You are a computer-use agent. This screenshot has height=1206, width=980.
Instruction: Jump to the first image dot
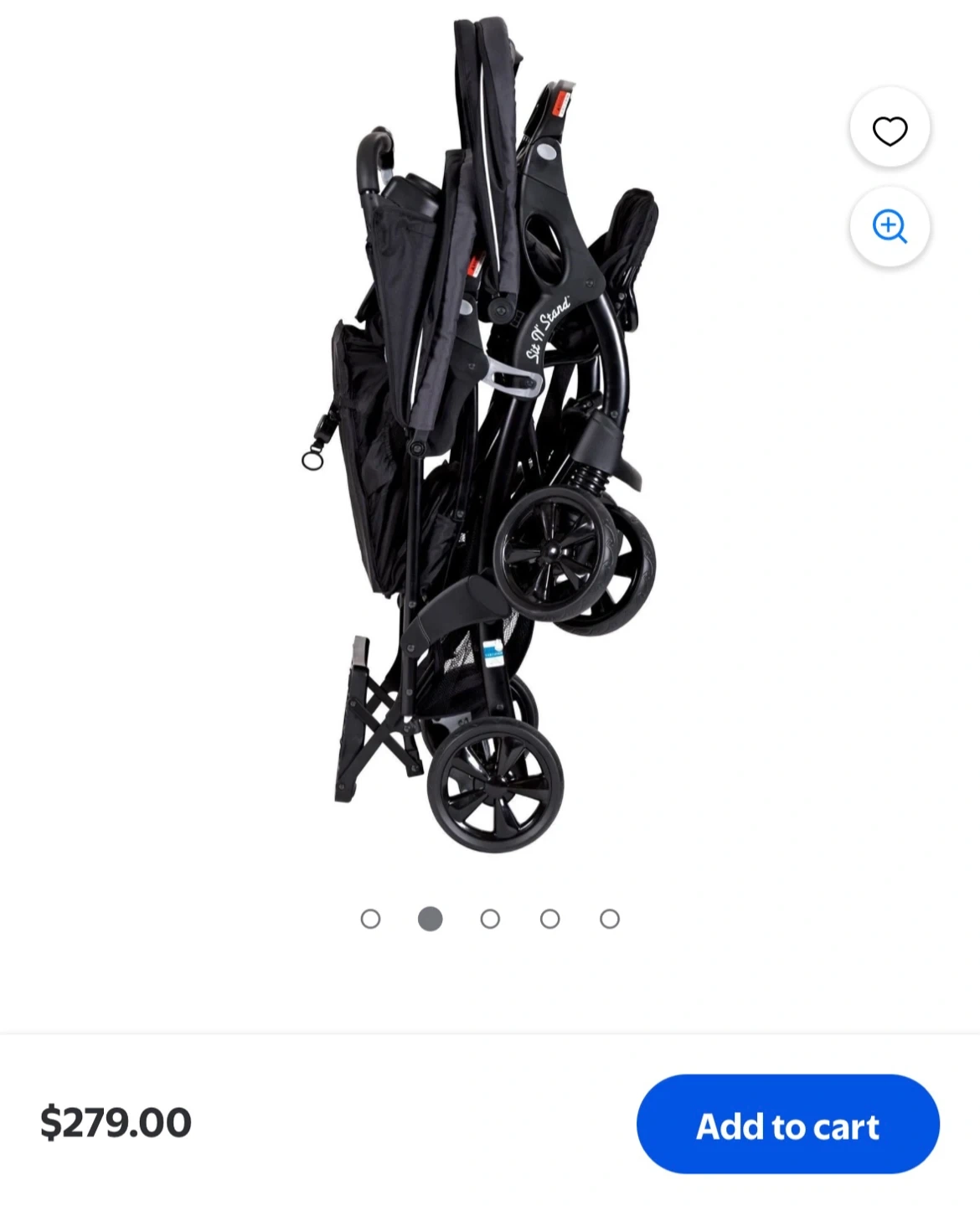pyautogui.click(x=370, y=920)
